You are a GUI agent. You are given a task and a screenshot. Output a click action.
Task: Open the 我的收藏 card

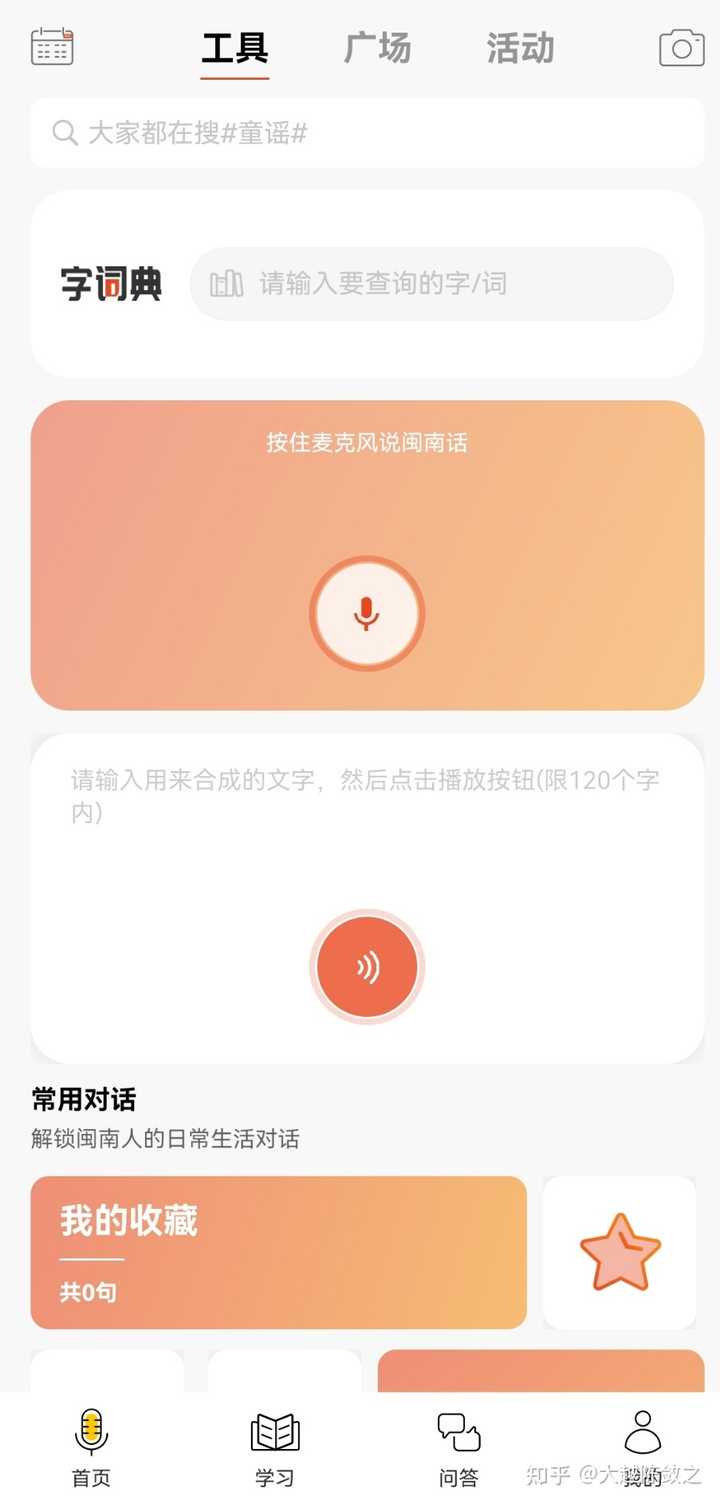[278, 1252]
